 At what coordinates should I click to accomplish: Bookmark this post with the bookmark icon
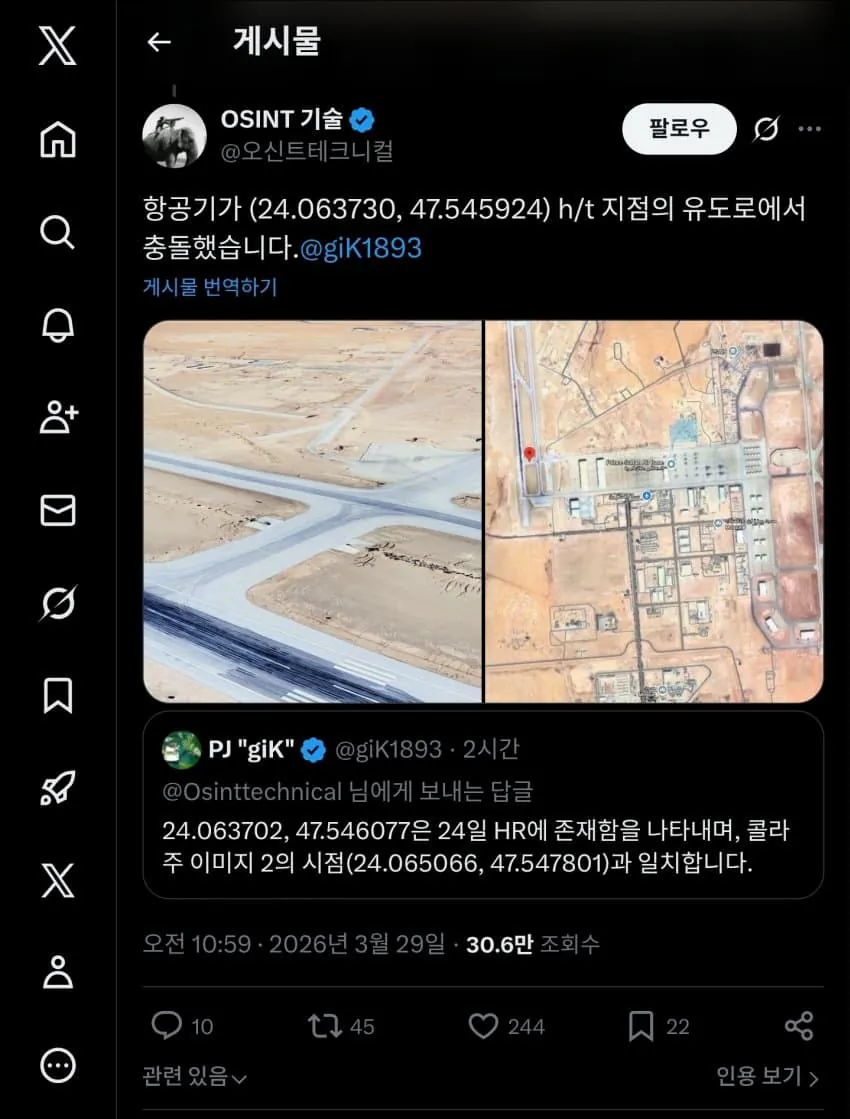640,1026
